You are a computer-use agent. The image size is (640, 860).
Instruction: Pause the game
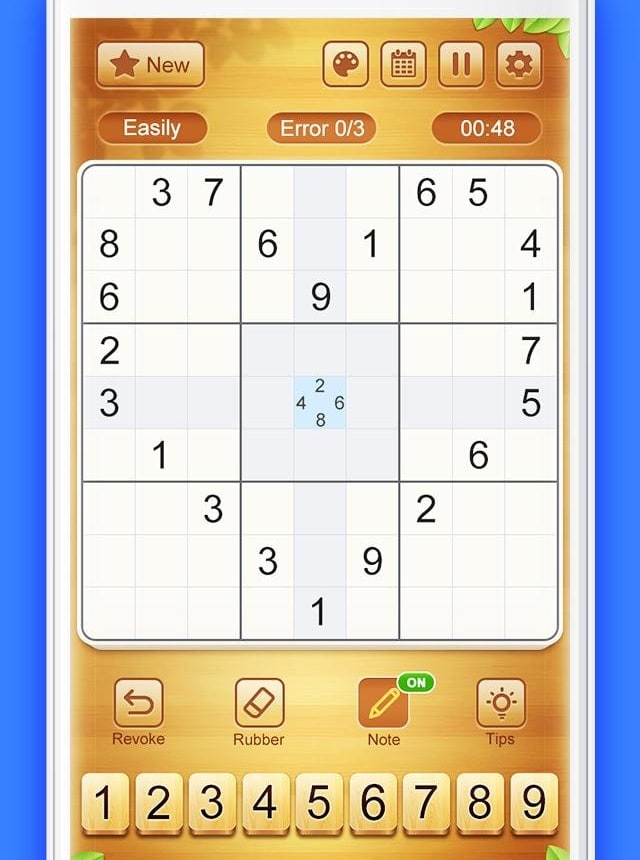pos(461,66)
